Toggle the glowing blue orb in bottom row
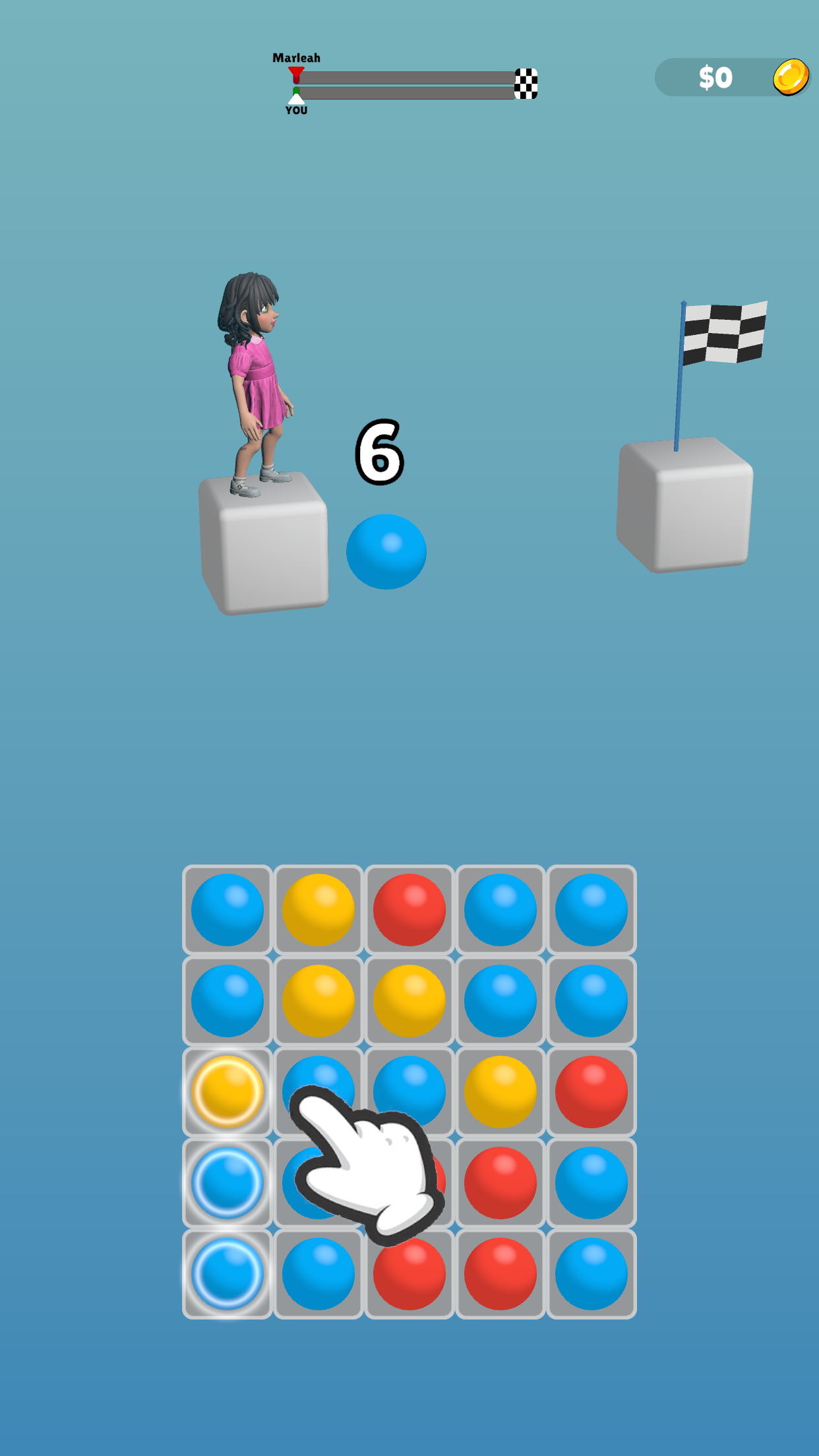This screenshot has width=819, height=1456. 227,1275
